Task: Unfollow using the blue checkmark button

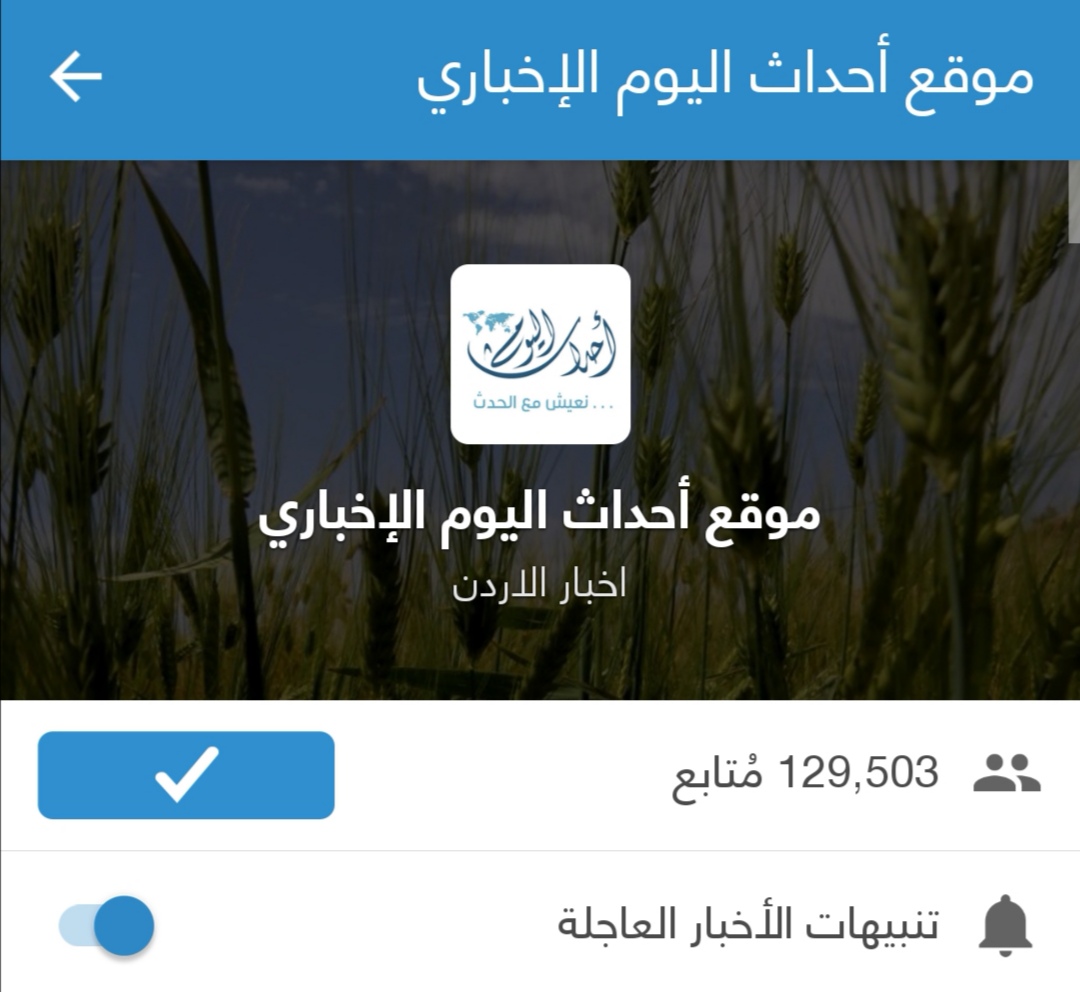Action: point(186,775)
